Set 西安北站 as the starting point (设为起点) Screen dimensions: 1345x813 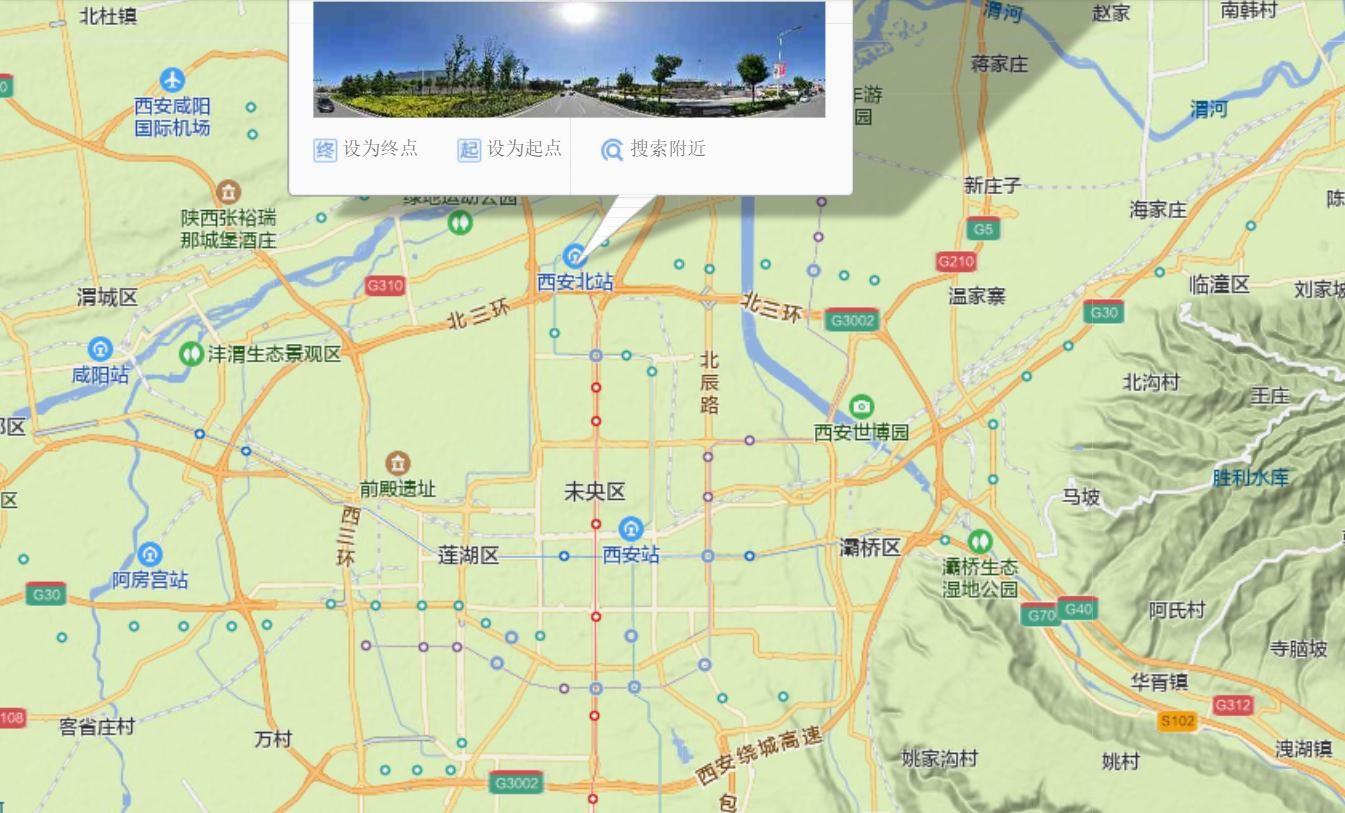coord(510,149)
